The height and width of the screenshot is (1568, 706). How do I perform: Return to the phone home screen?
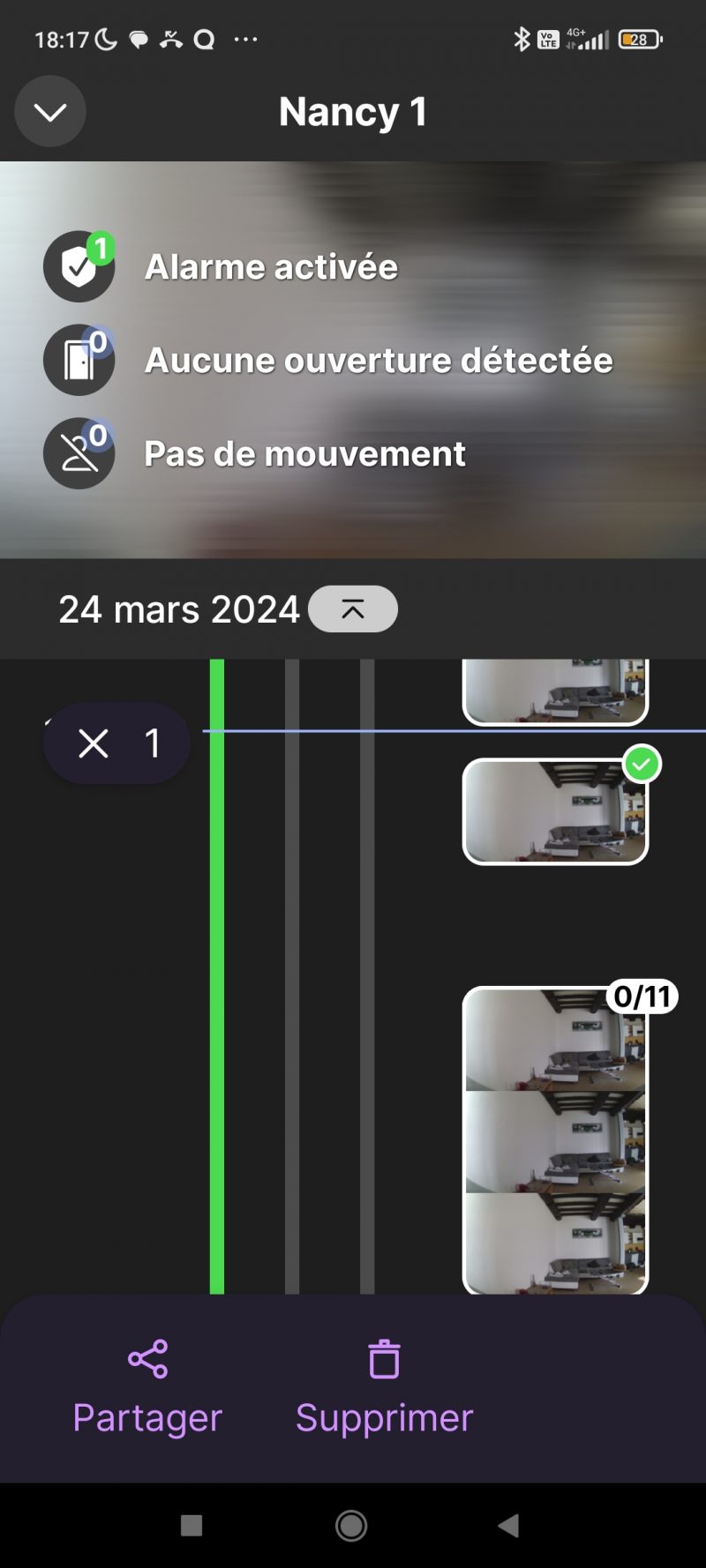pyautogui.click(x=351, y=1526)
